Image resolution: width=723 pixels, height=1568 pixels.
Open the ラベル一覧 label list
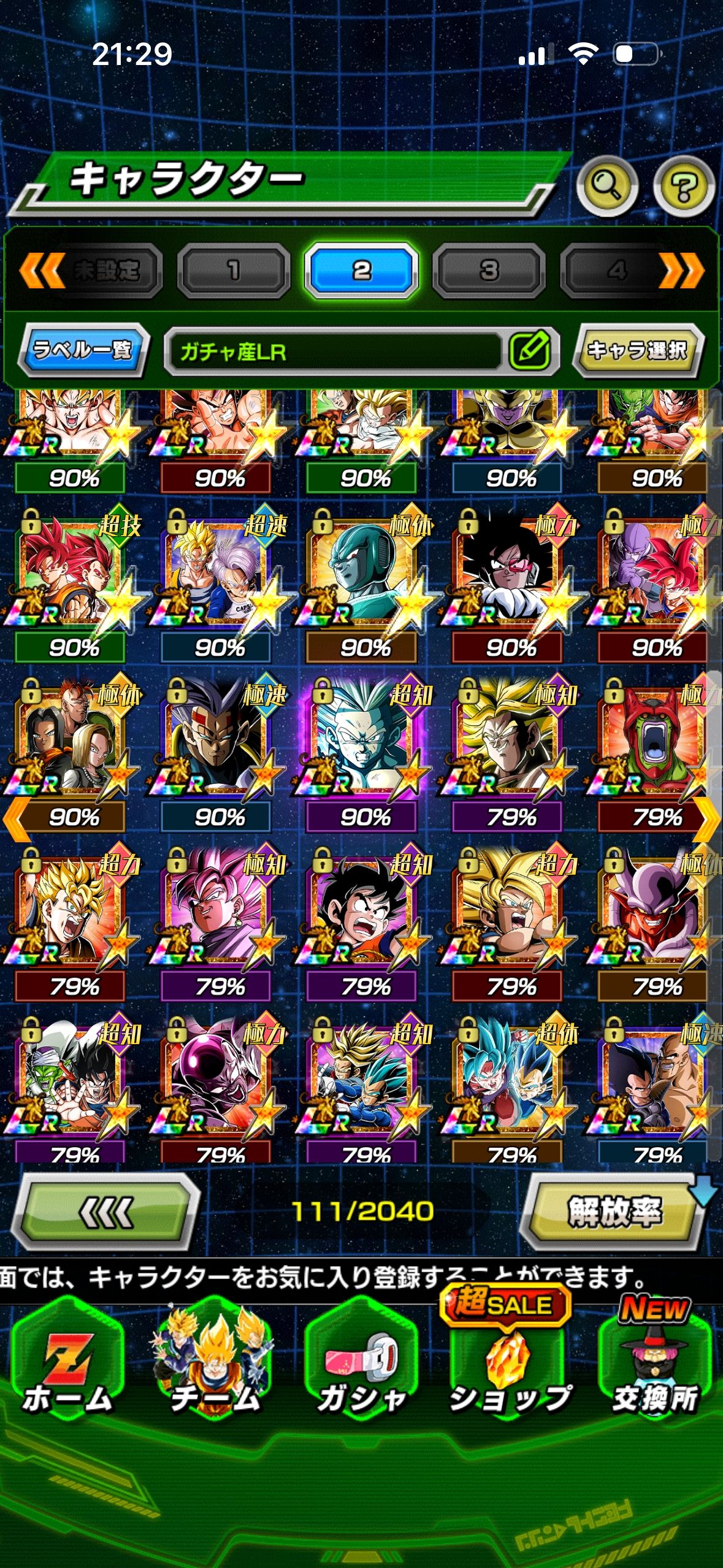[83, 350]
